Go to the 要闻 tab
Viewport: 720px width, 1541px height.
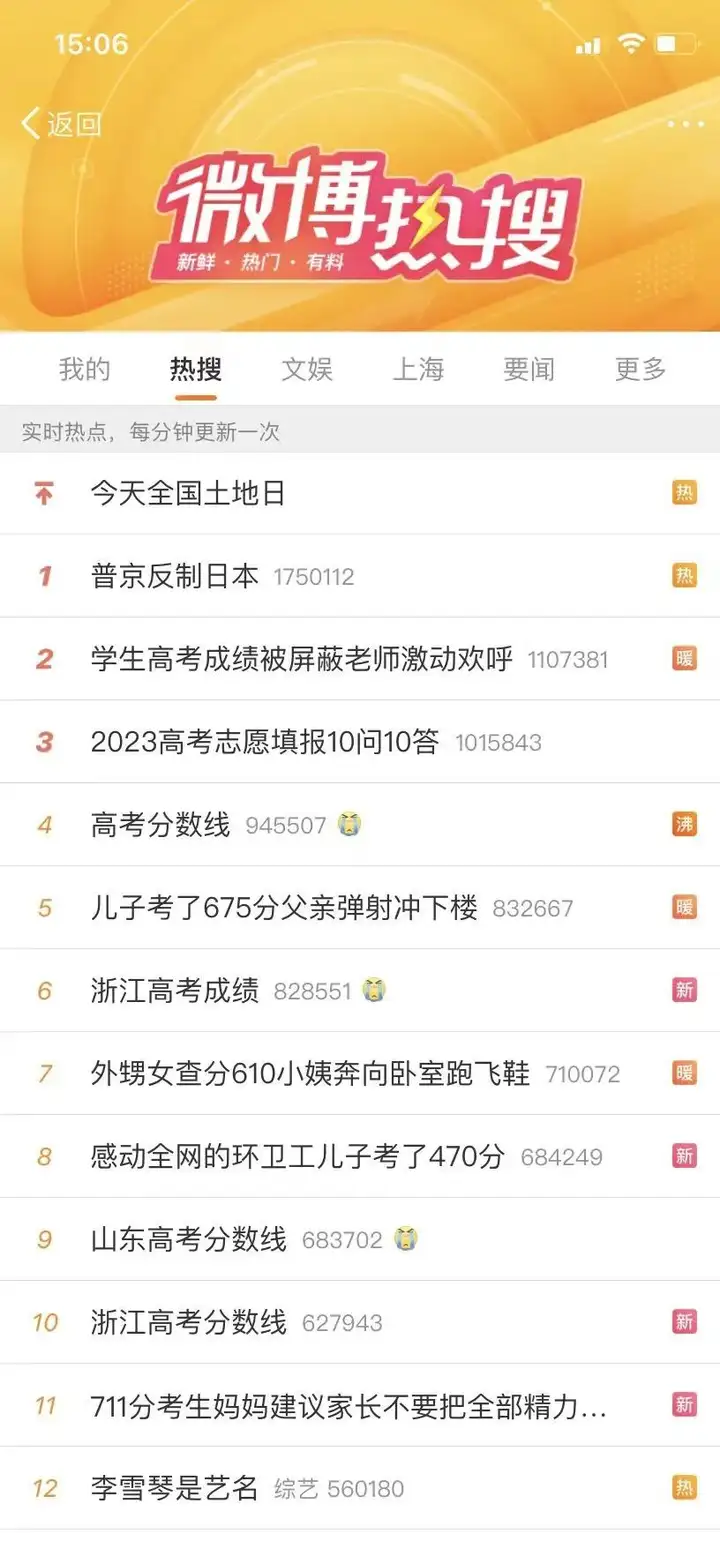(529, 369)
